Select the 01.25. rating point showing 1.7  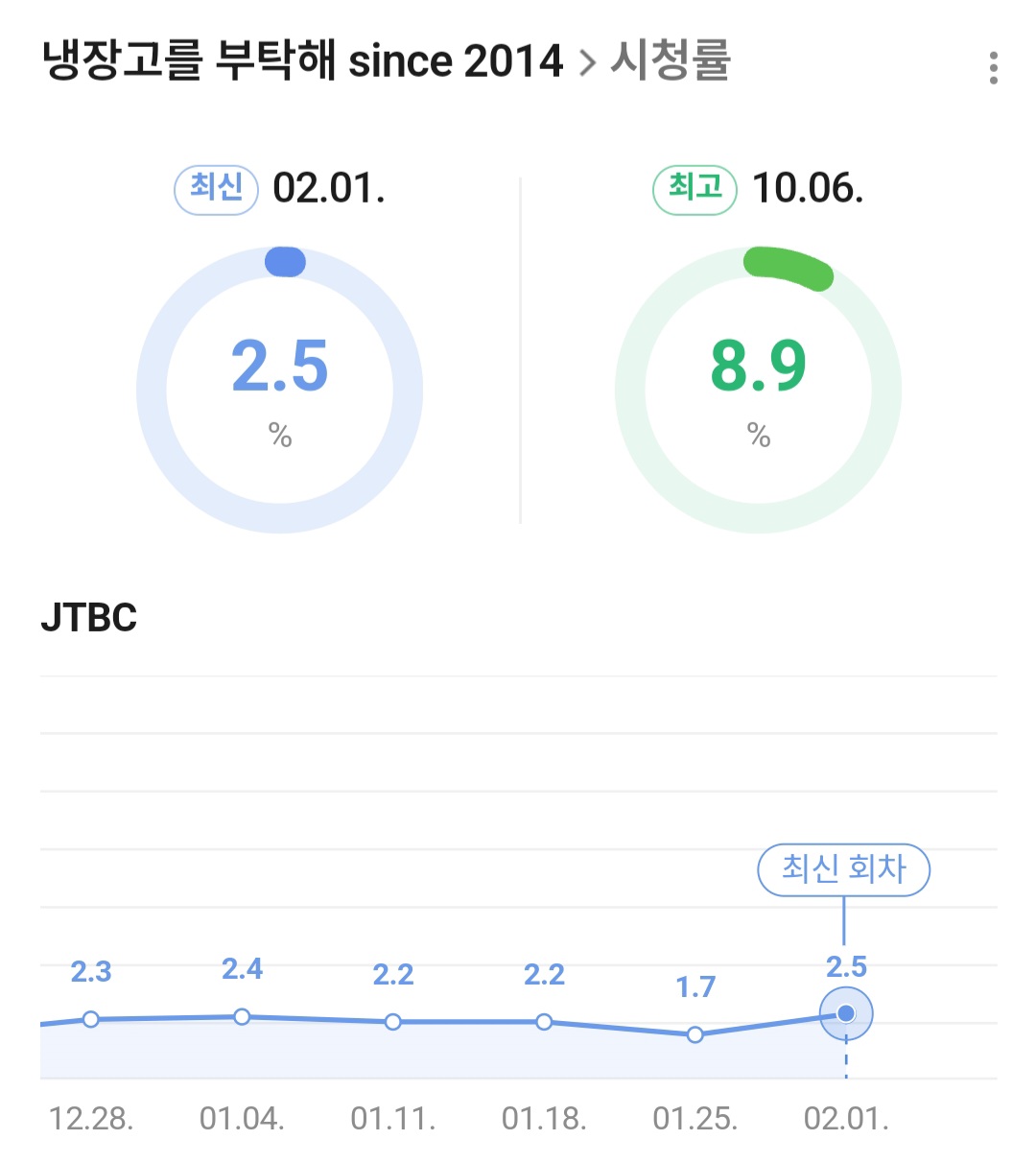[695, 1034]
